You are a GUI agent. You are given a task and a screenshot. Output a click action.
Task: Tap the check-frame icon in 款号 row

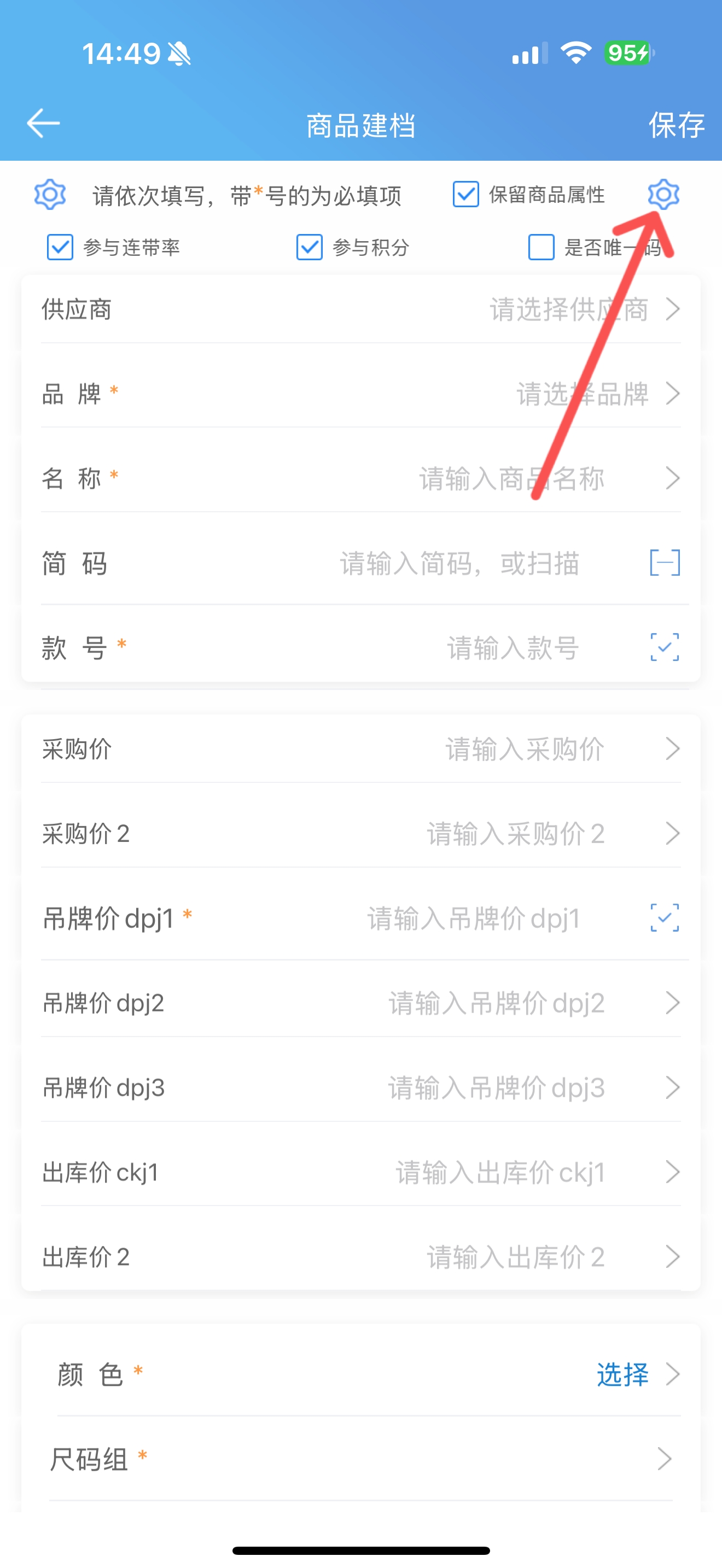click(x=665, y=647)
